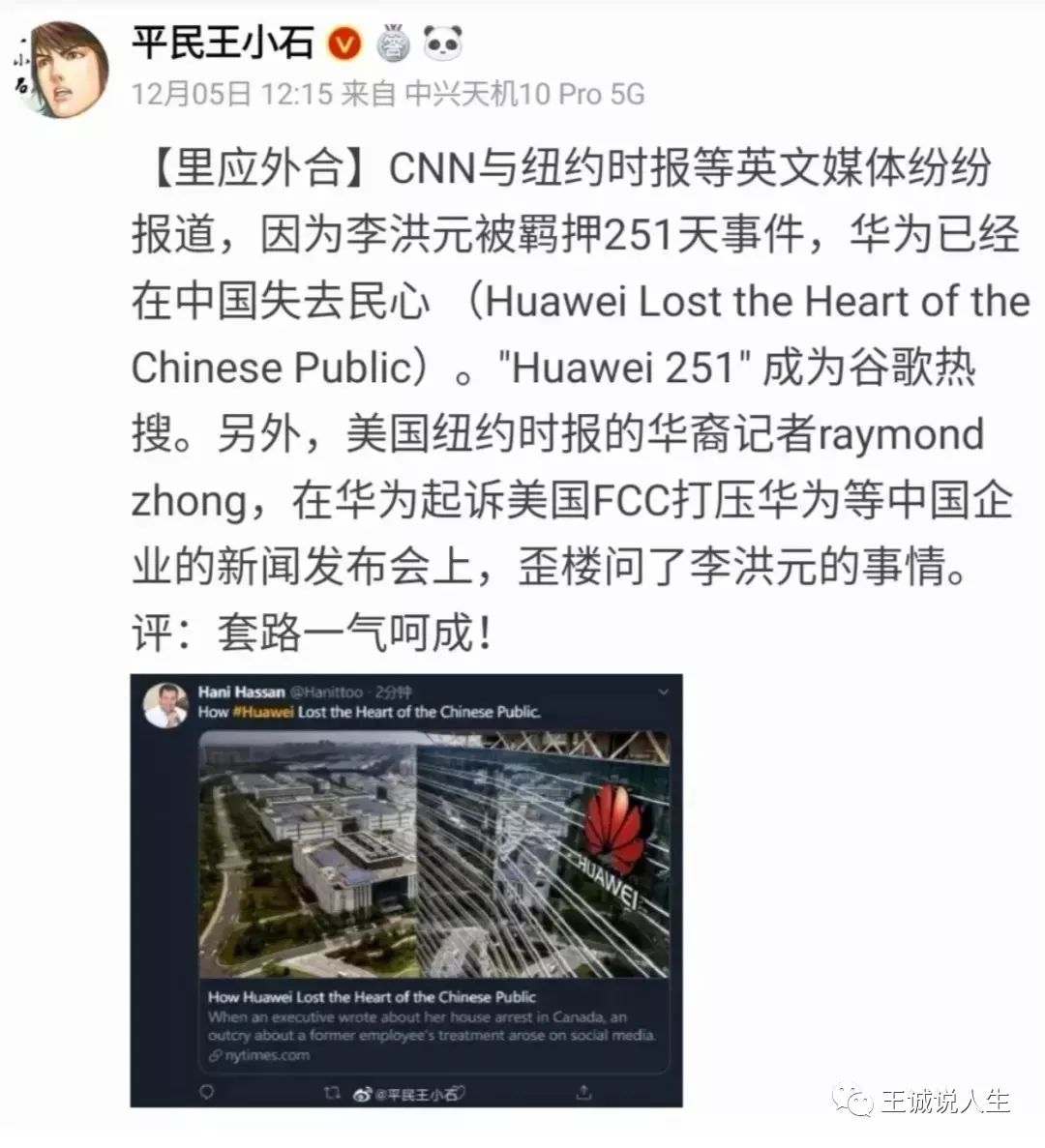Tap the username 平民王小石

[x=224, y=43]
